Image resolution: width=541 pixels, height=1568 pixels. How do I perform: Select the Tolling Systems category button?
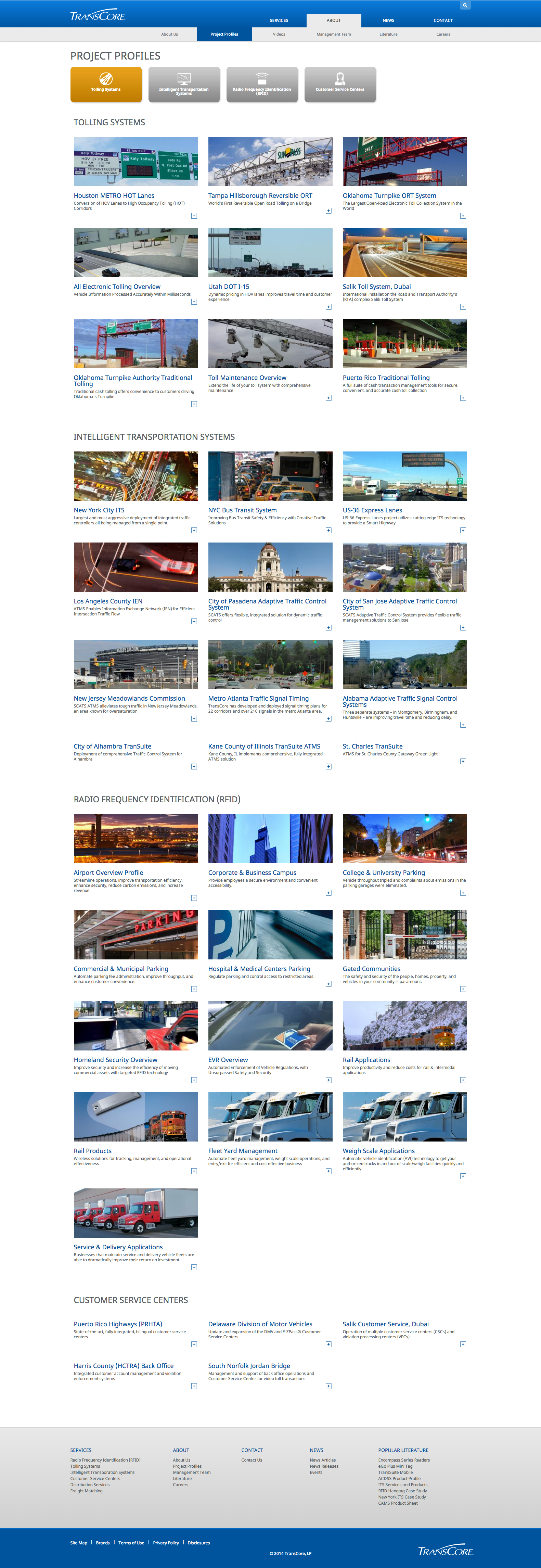pyautogui.click(x=106, y=84)
